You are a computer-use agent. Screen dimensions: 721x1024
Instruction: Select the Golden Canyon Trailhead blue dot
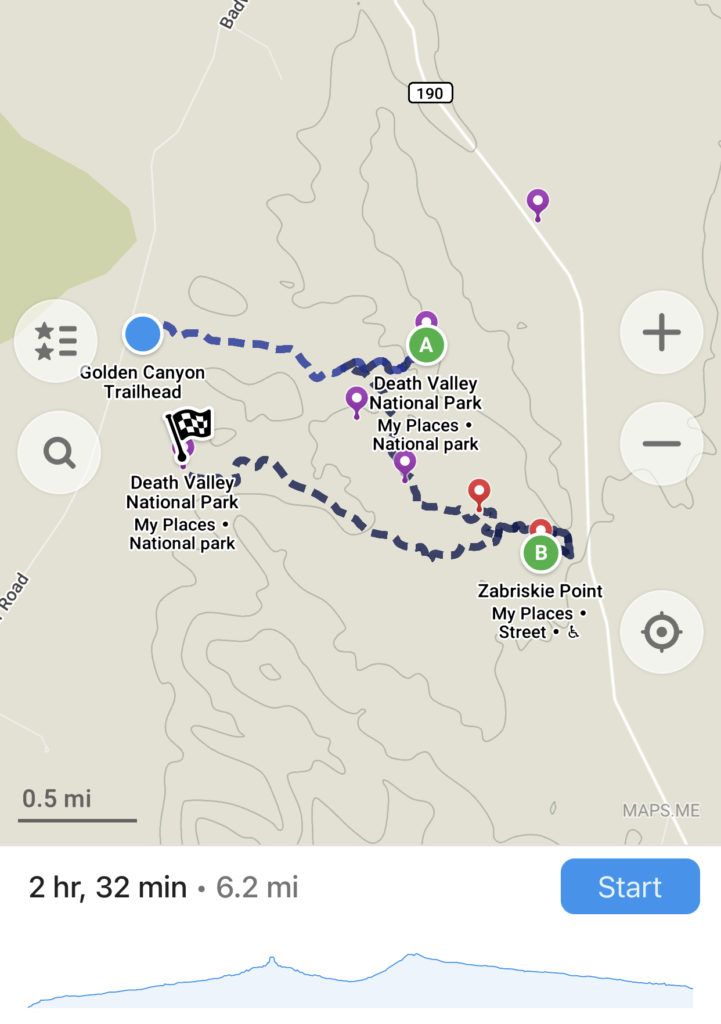143,334
